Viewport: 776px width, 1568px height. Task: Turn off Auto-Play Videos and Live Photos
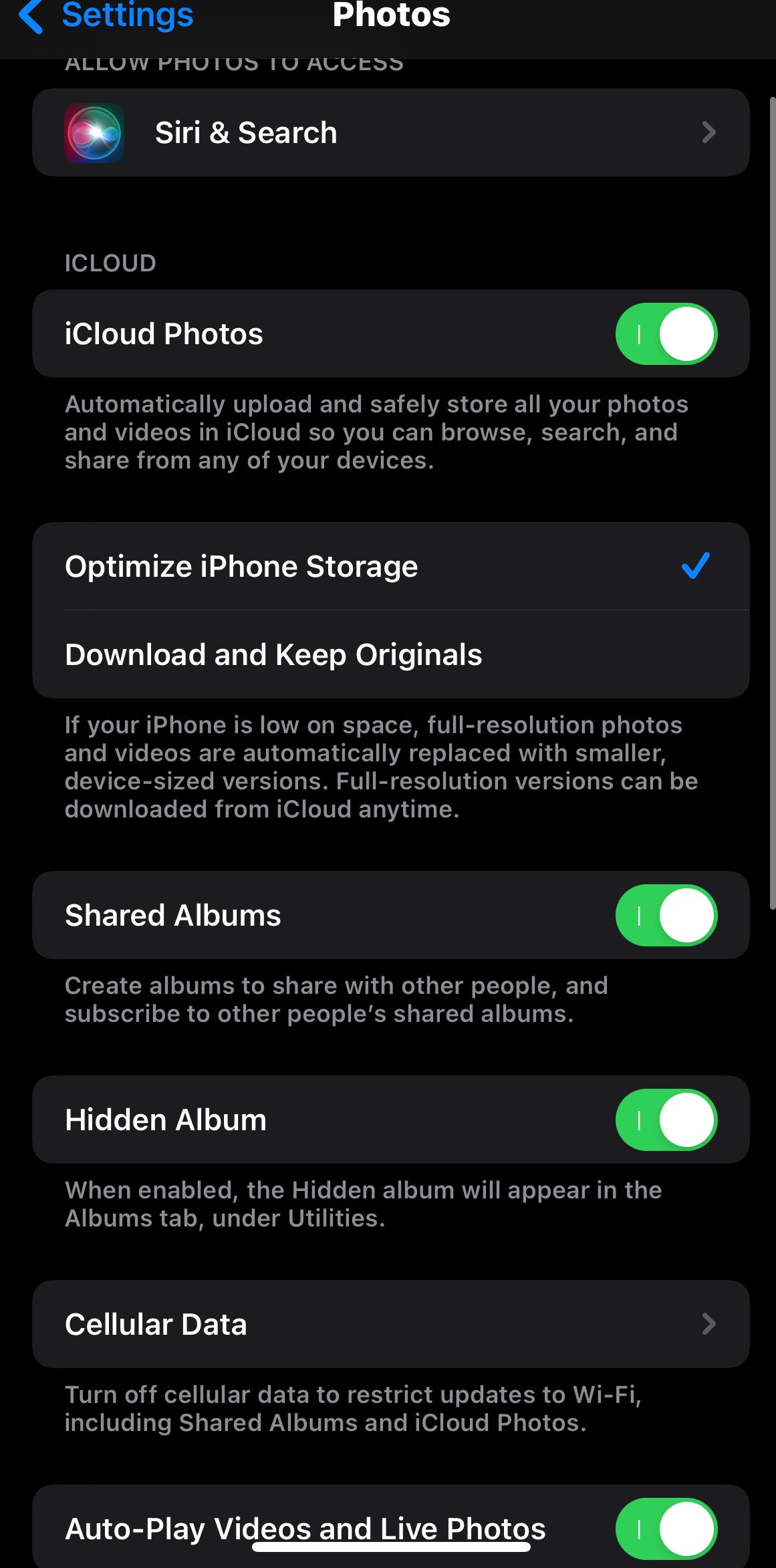coord(666,1529)
